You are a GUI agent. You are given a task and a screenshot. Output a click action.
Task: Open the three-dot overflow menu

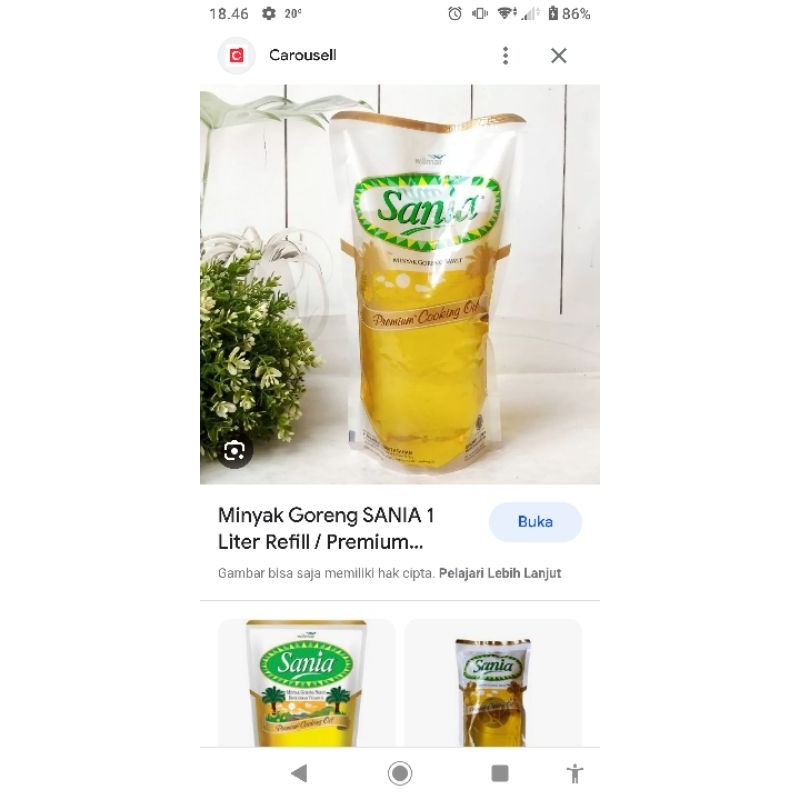(x=505, y=56)
